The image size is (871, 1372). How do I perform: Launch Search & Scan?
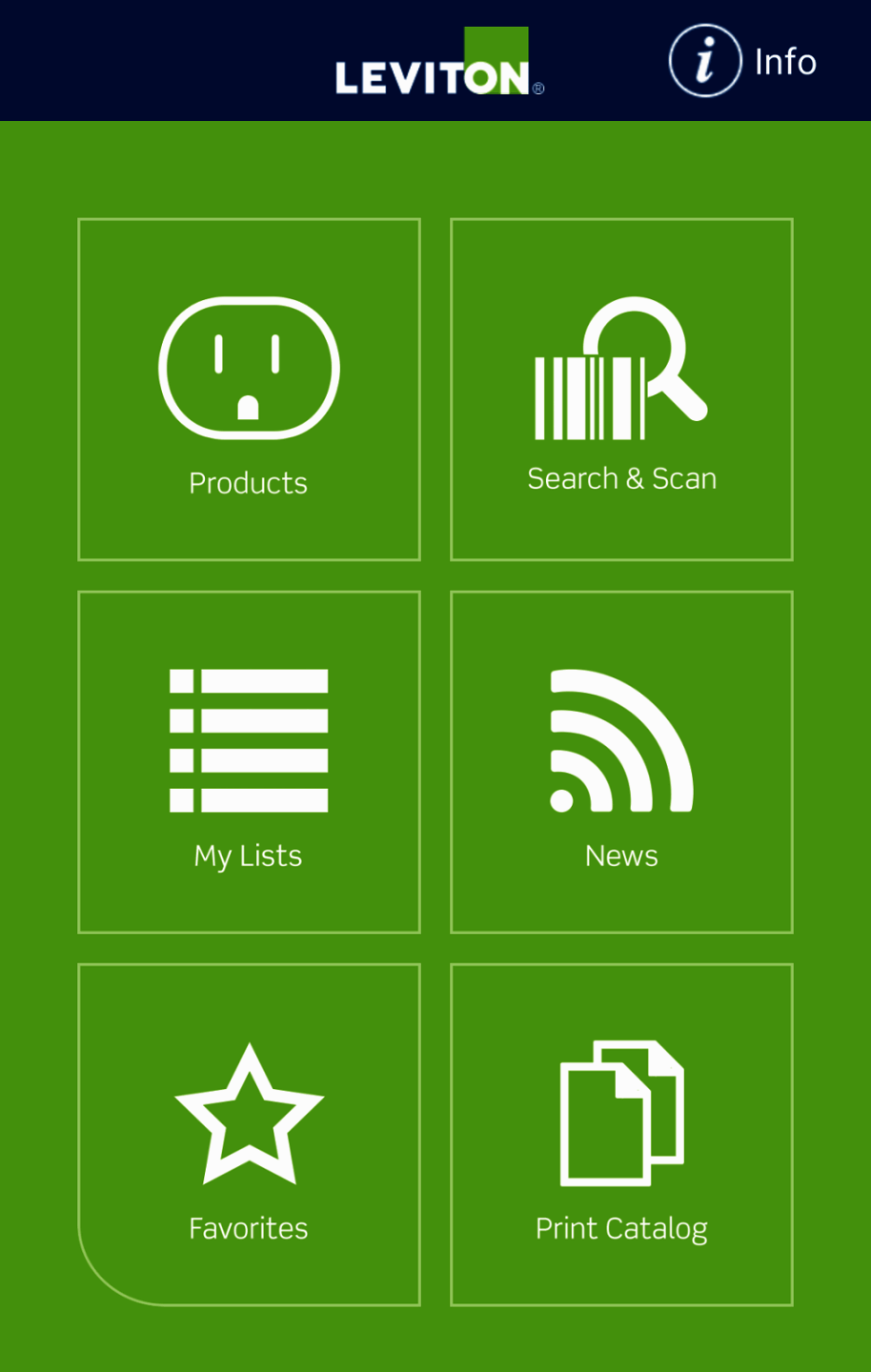click(621, 390)
